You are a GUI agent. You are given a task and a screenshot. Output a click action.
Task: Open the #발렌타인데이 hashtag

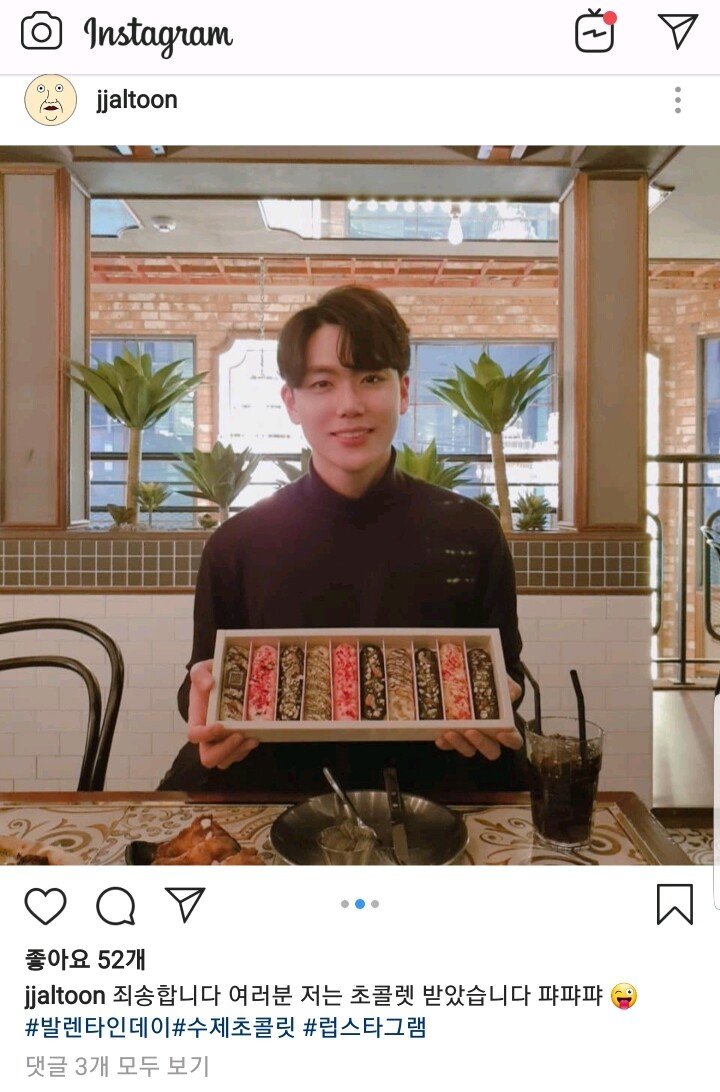point(97,1027)
